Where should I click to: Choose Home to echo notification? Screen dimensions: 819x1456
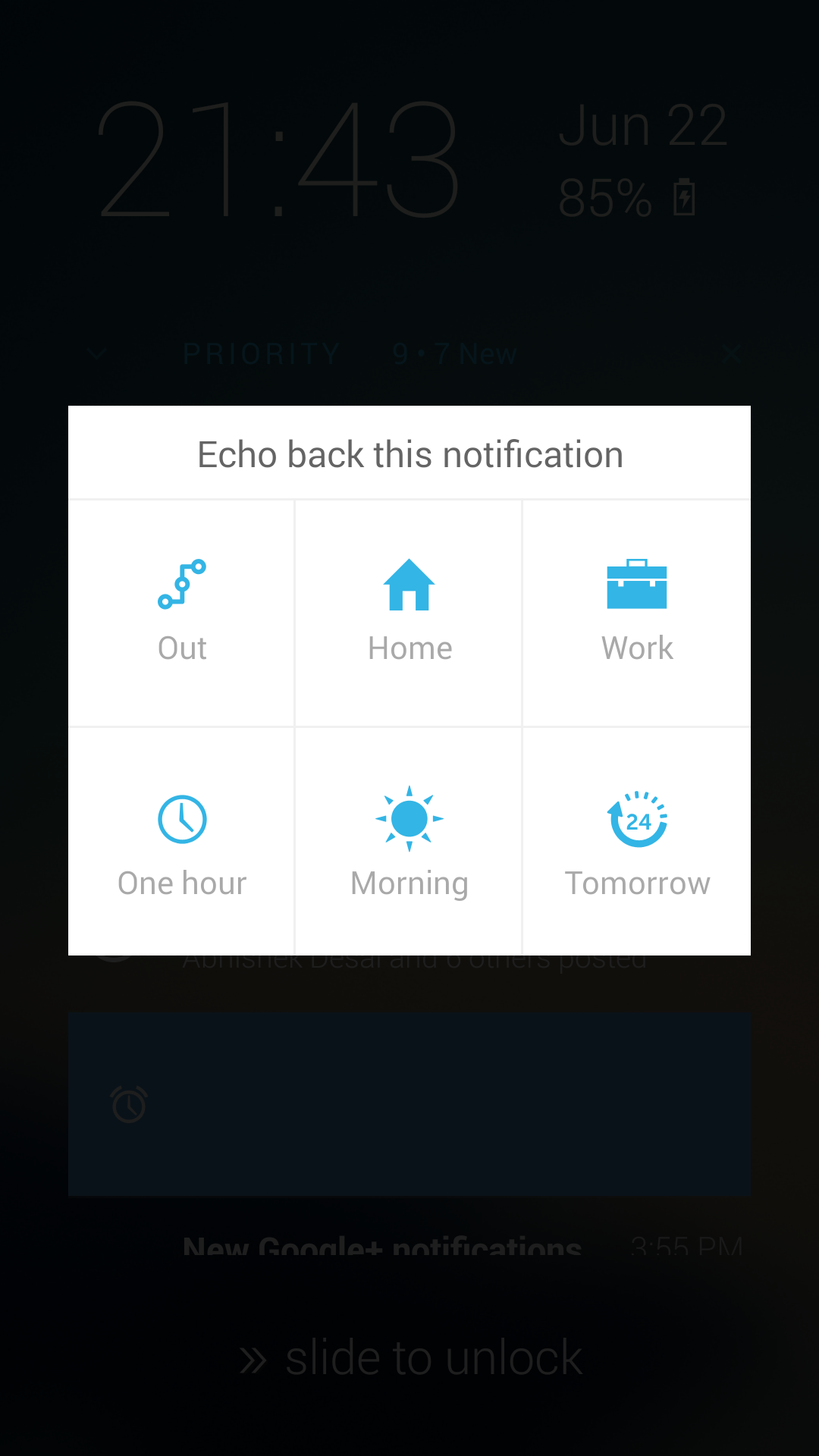409,613
